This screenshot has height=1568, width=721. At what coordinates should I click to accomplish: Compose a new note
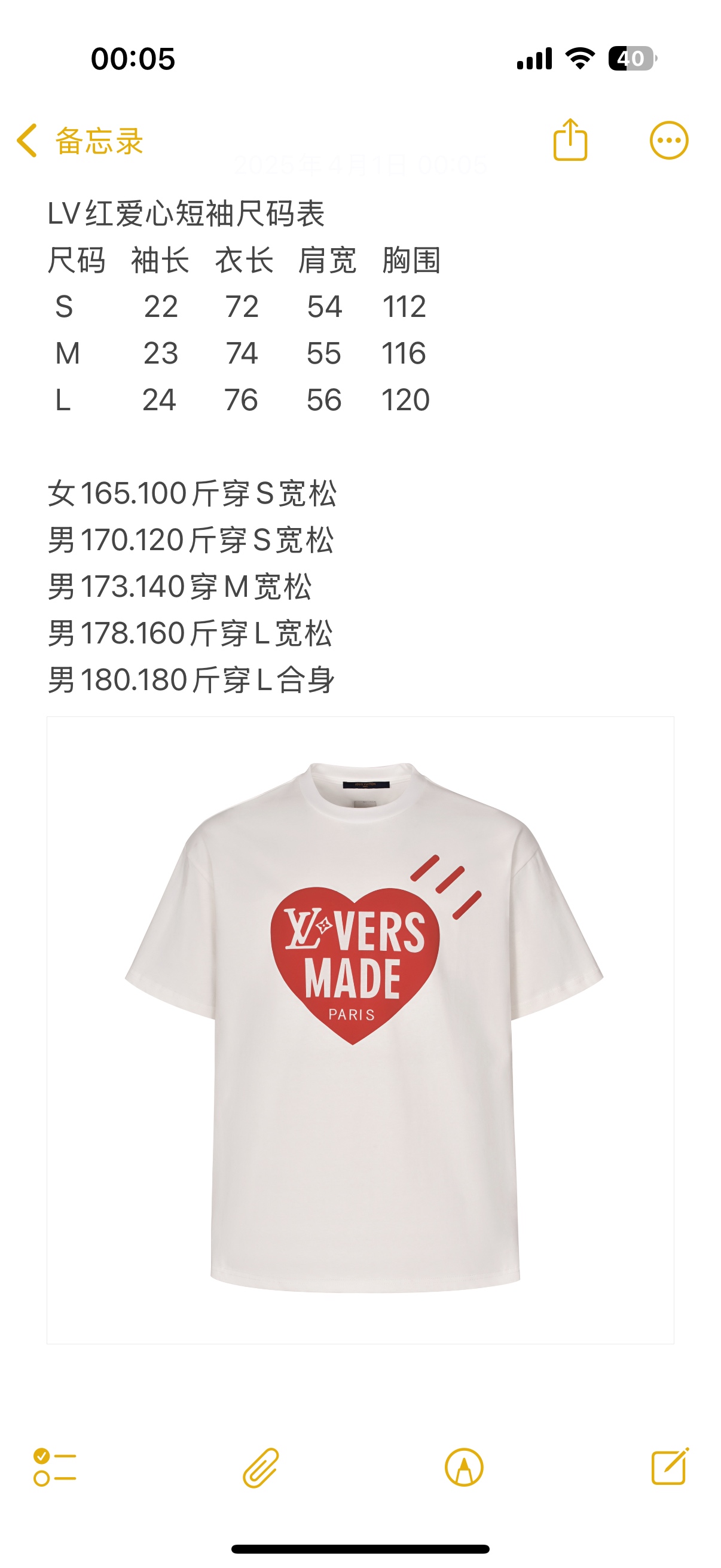point(669,1467)
